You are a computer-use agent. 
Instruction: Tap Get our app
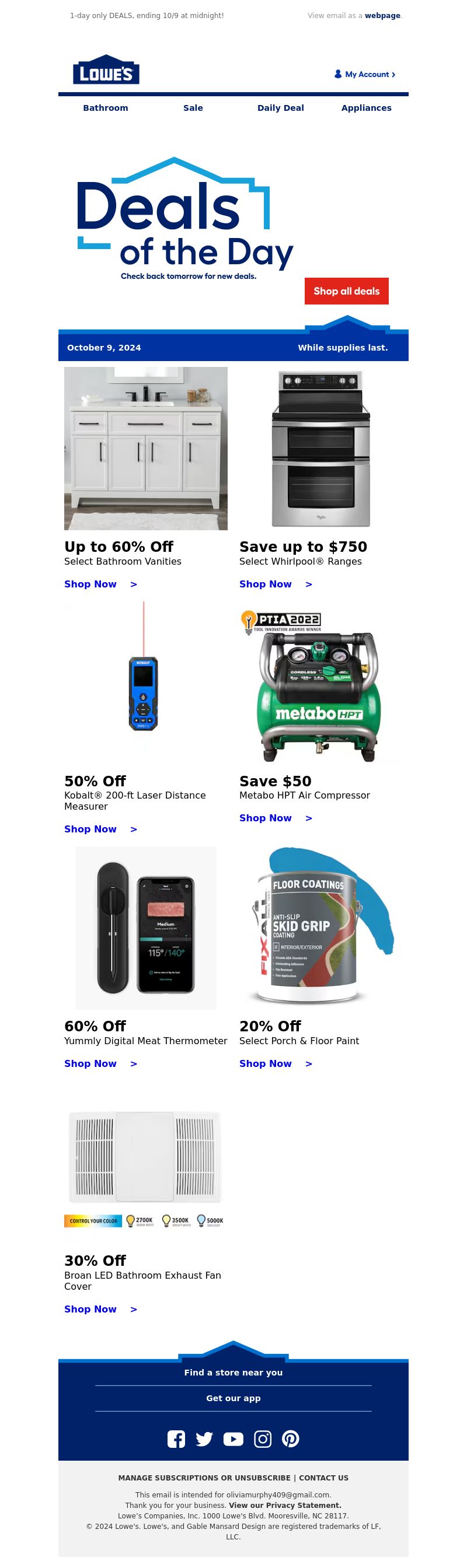click(233, 1398)
